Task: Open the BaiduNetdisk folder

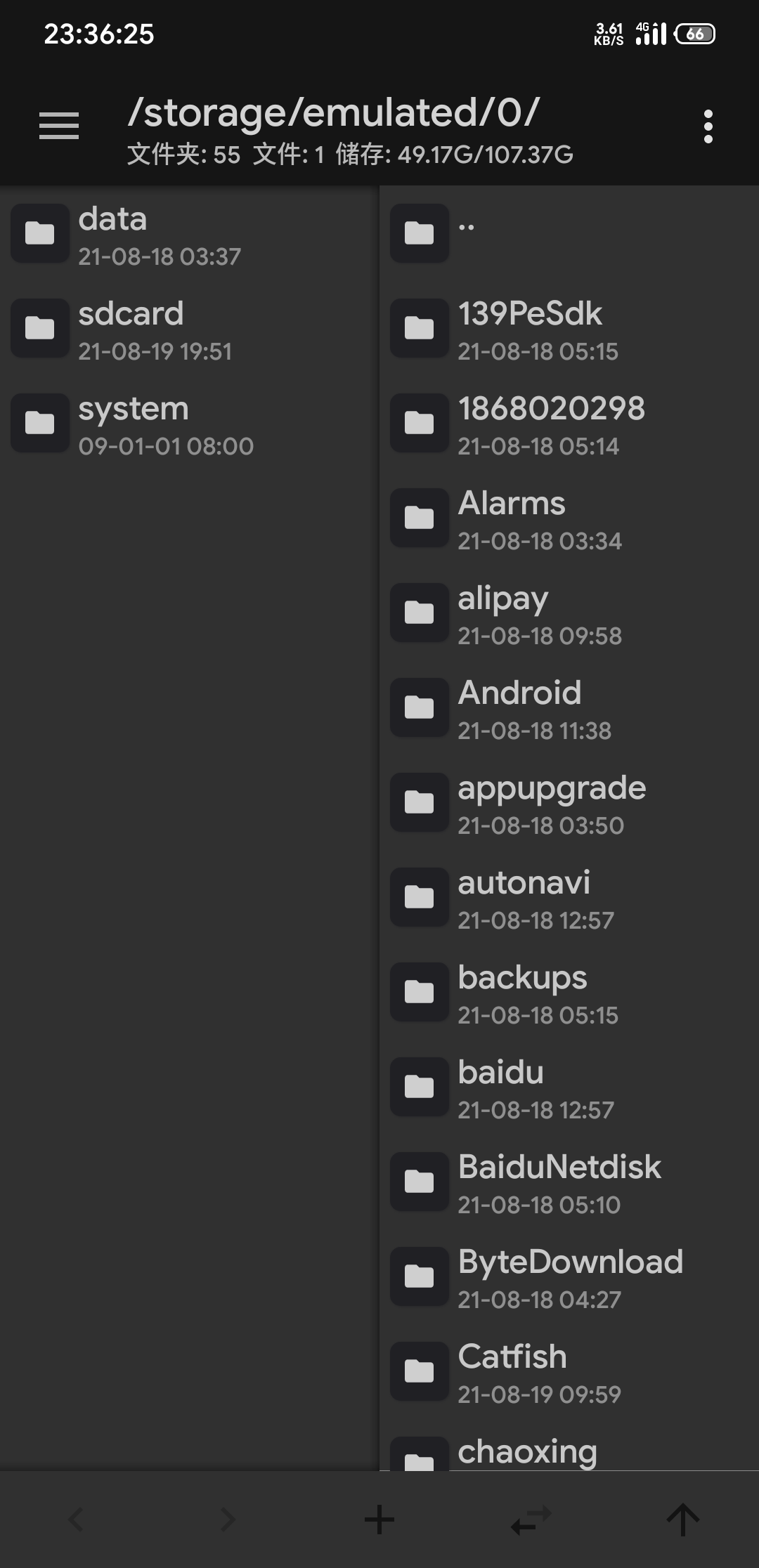Action: click(569, 1182)
